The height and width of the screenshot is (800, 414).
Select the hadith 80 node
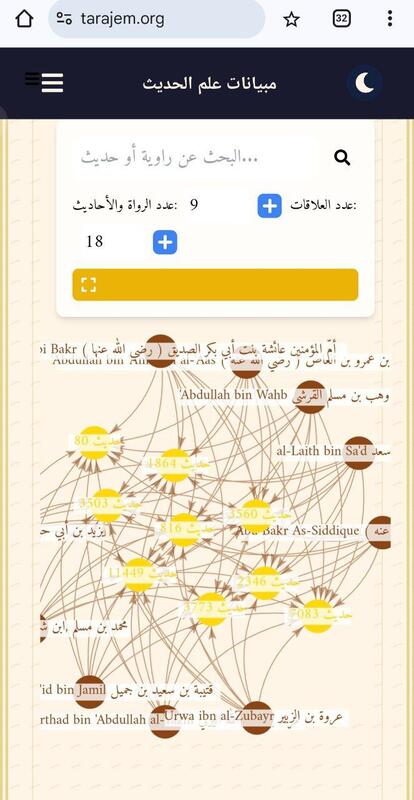(93, 442)
